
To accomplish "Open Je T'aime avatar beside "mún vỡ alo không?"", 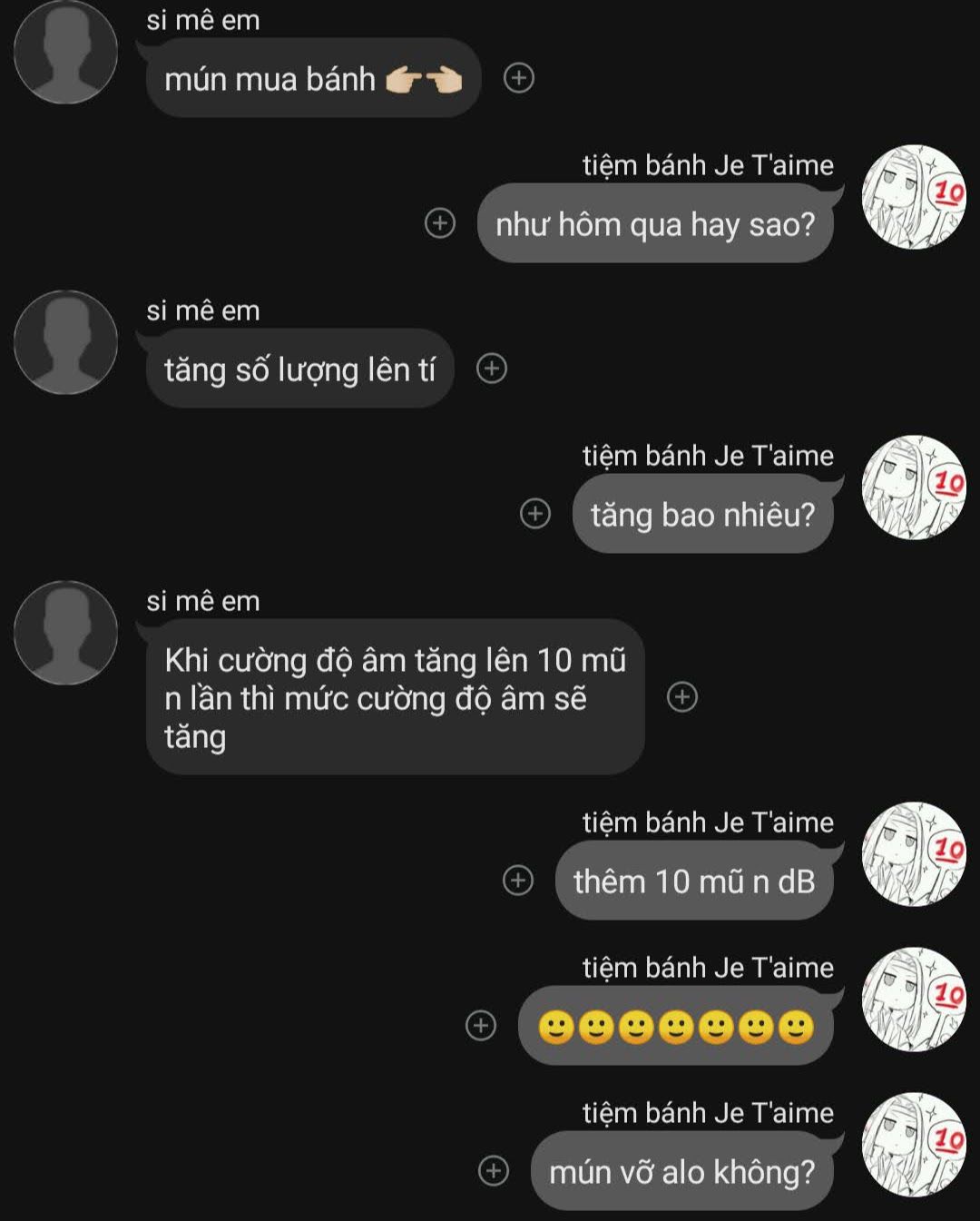I will tap(914, 1144).
